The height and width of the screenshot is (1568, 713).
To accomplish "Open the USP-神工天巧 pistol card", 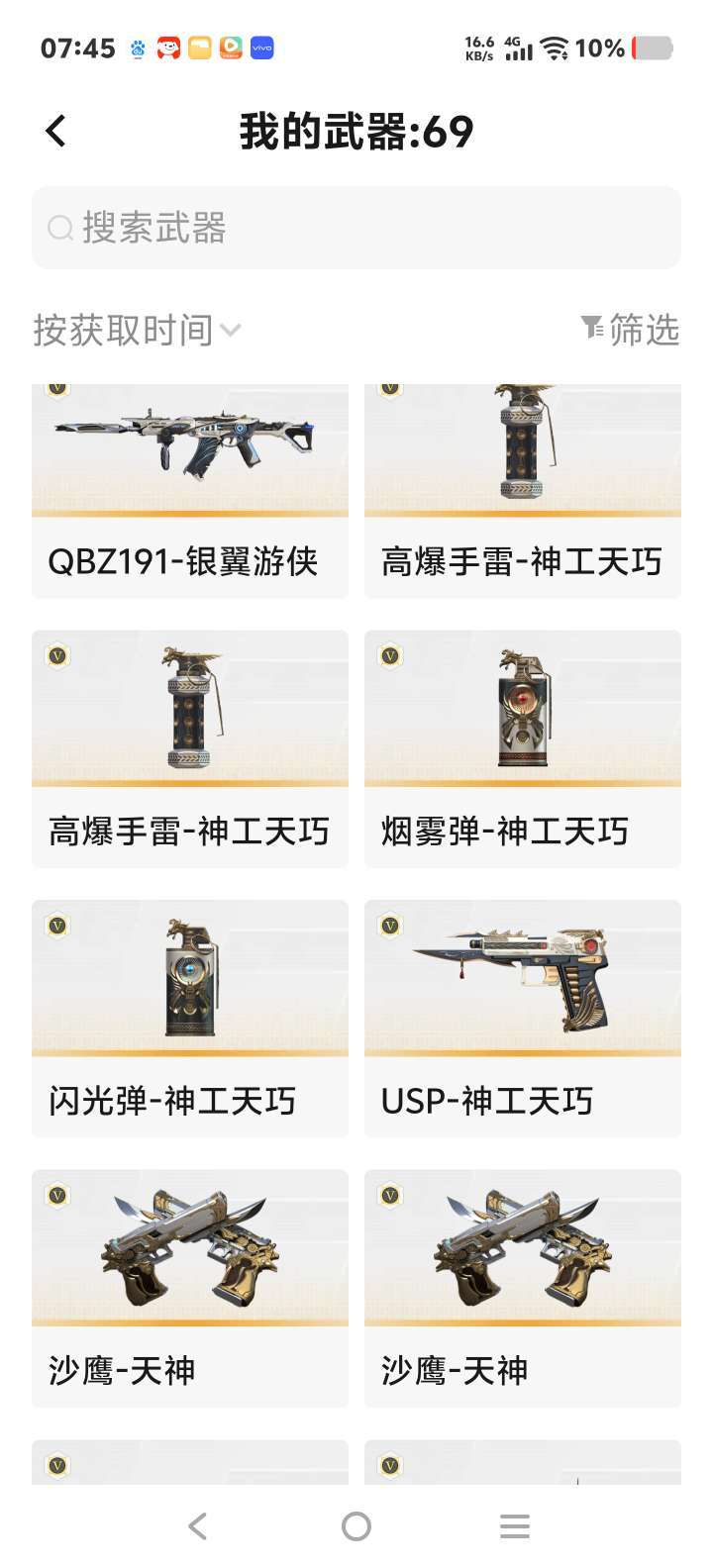I will 523,1019.
